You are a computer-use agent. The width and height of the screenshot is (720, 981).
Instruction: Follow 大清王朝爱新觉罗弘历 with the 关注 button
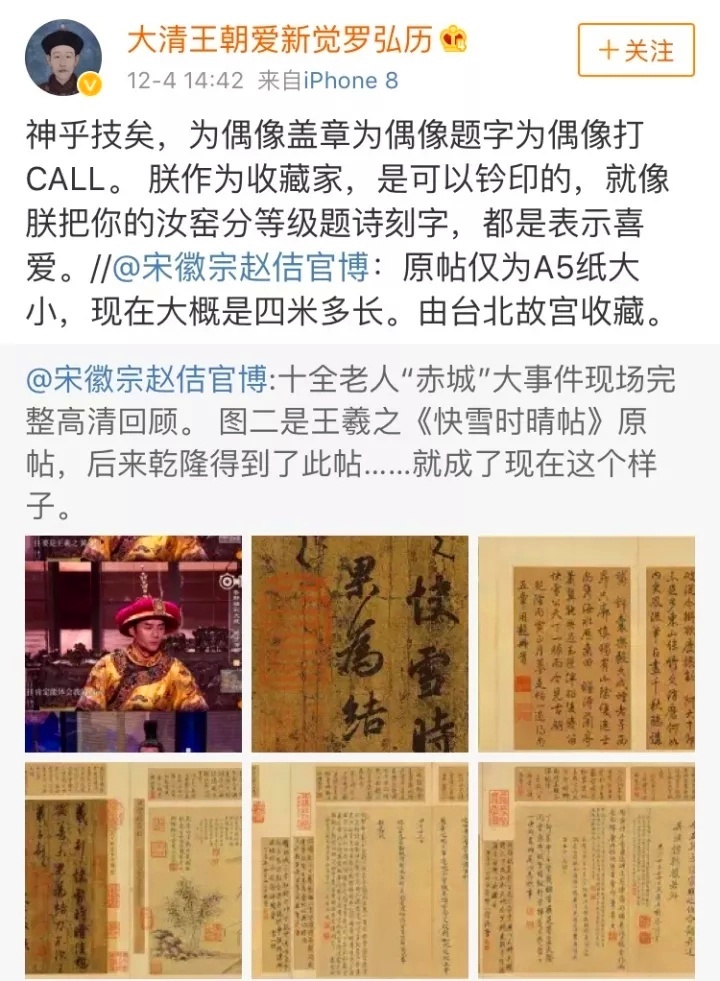point(635,51)
